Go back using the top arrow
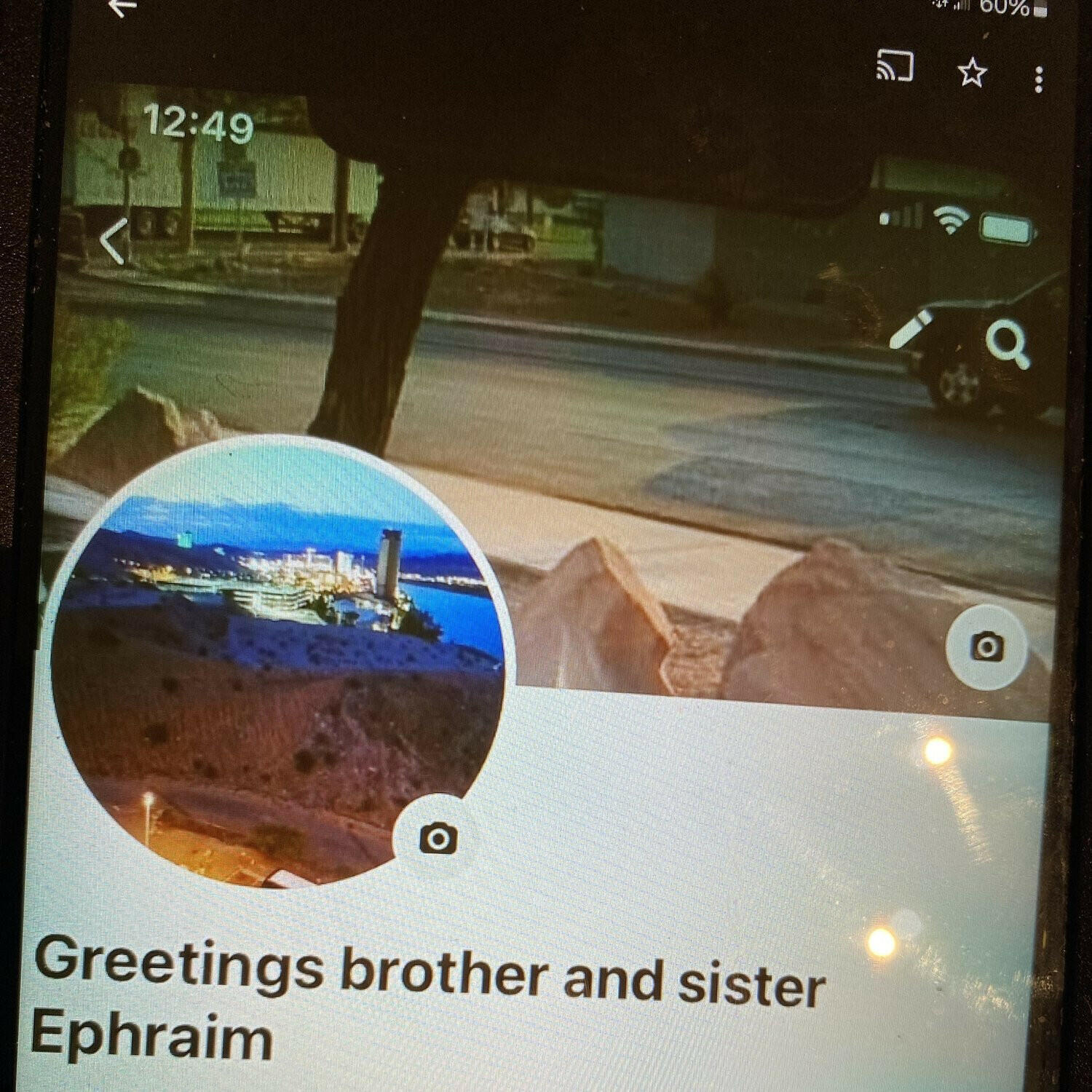The width and height of the screenshot is (1092, 1092). (x=122, y=7)
